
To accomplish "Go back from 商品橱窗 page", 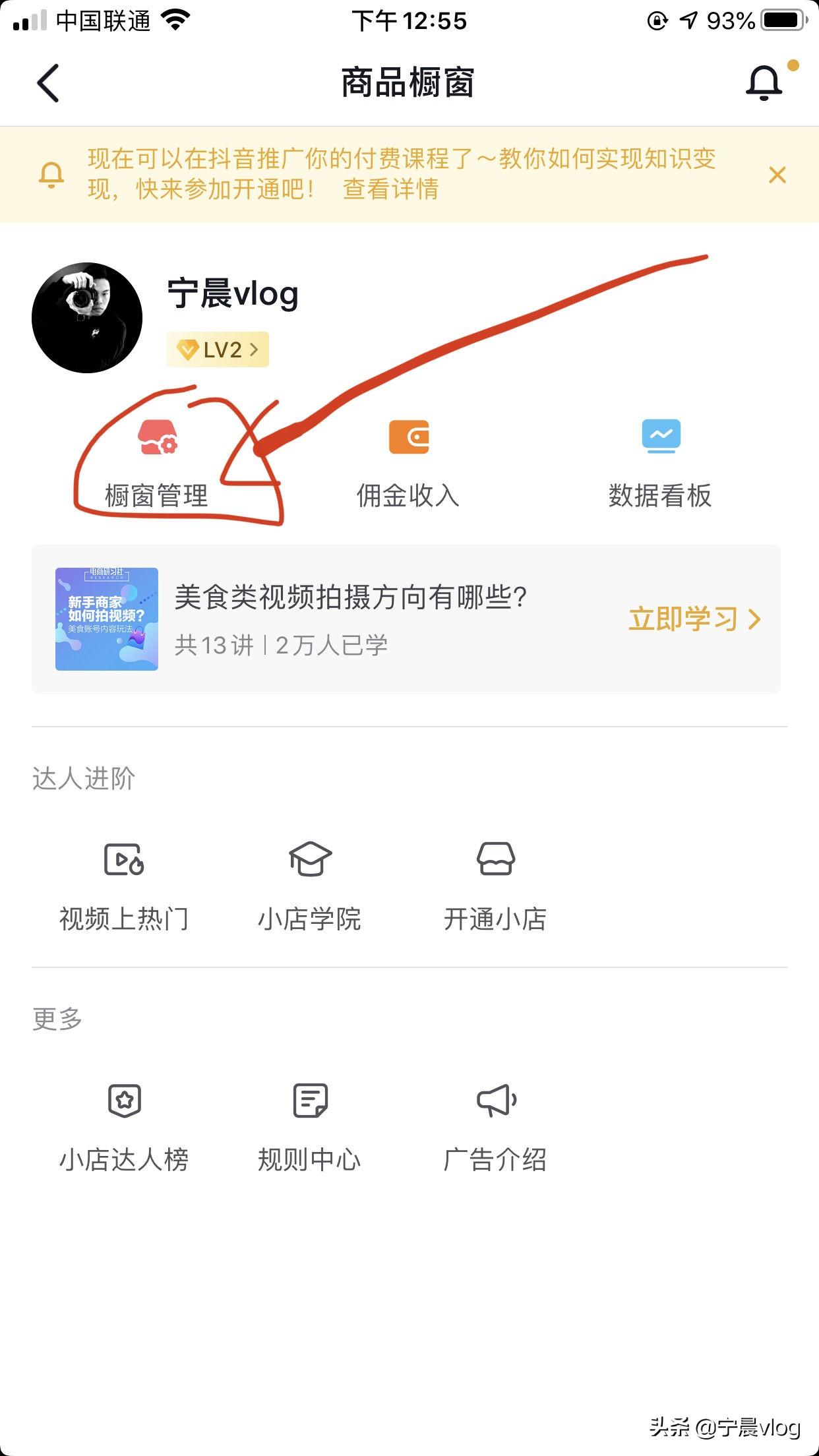I will click(48, 83).
